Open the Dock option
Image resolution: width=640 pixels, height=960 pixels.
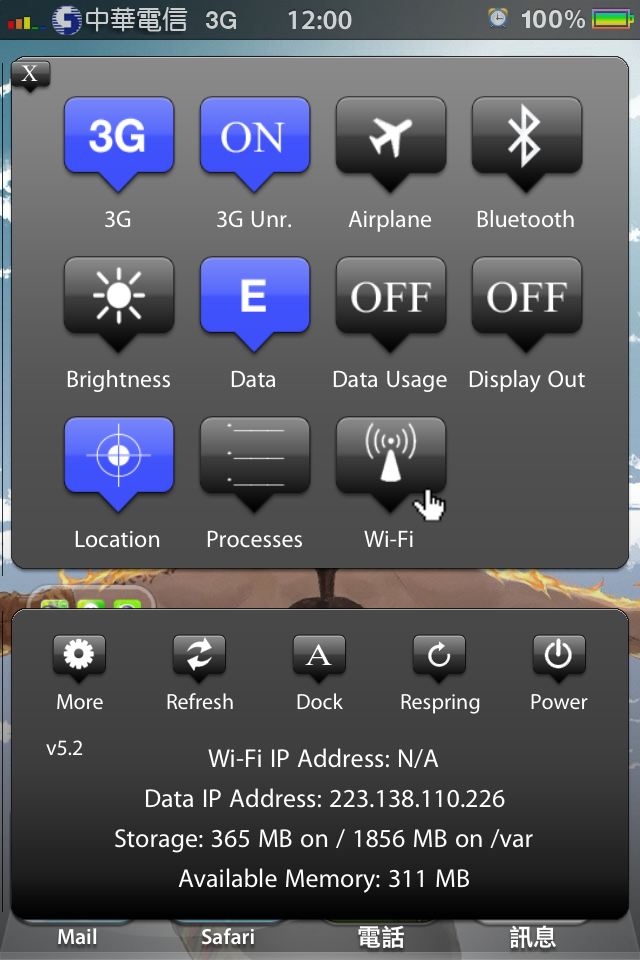[x=319, y=658]
